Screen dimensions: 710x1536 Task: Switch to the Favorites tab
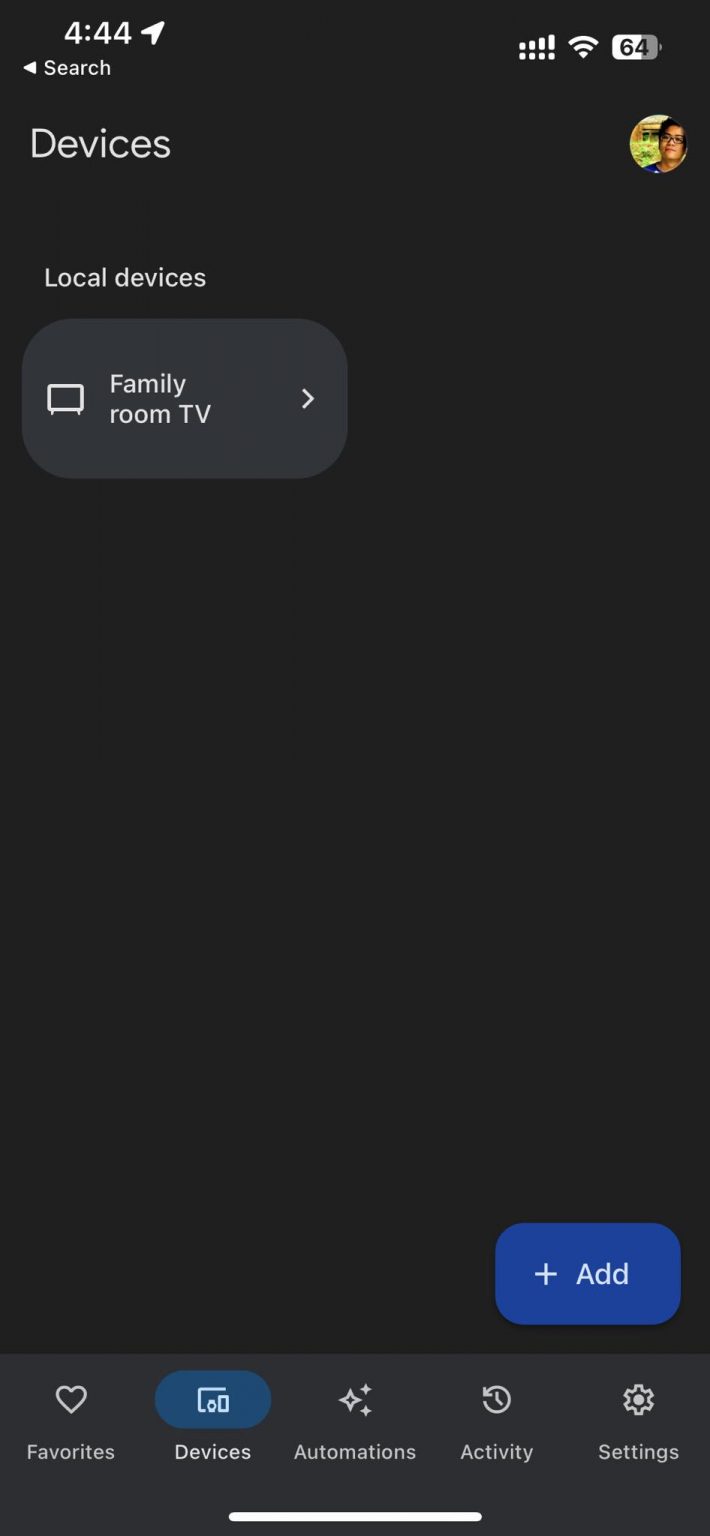(71, 1421)
